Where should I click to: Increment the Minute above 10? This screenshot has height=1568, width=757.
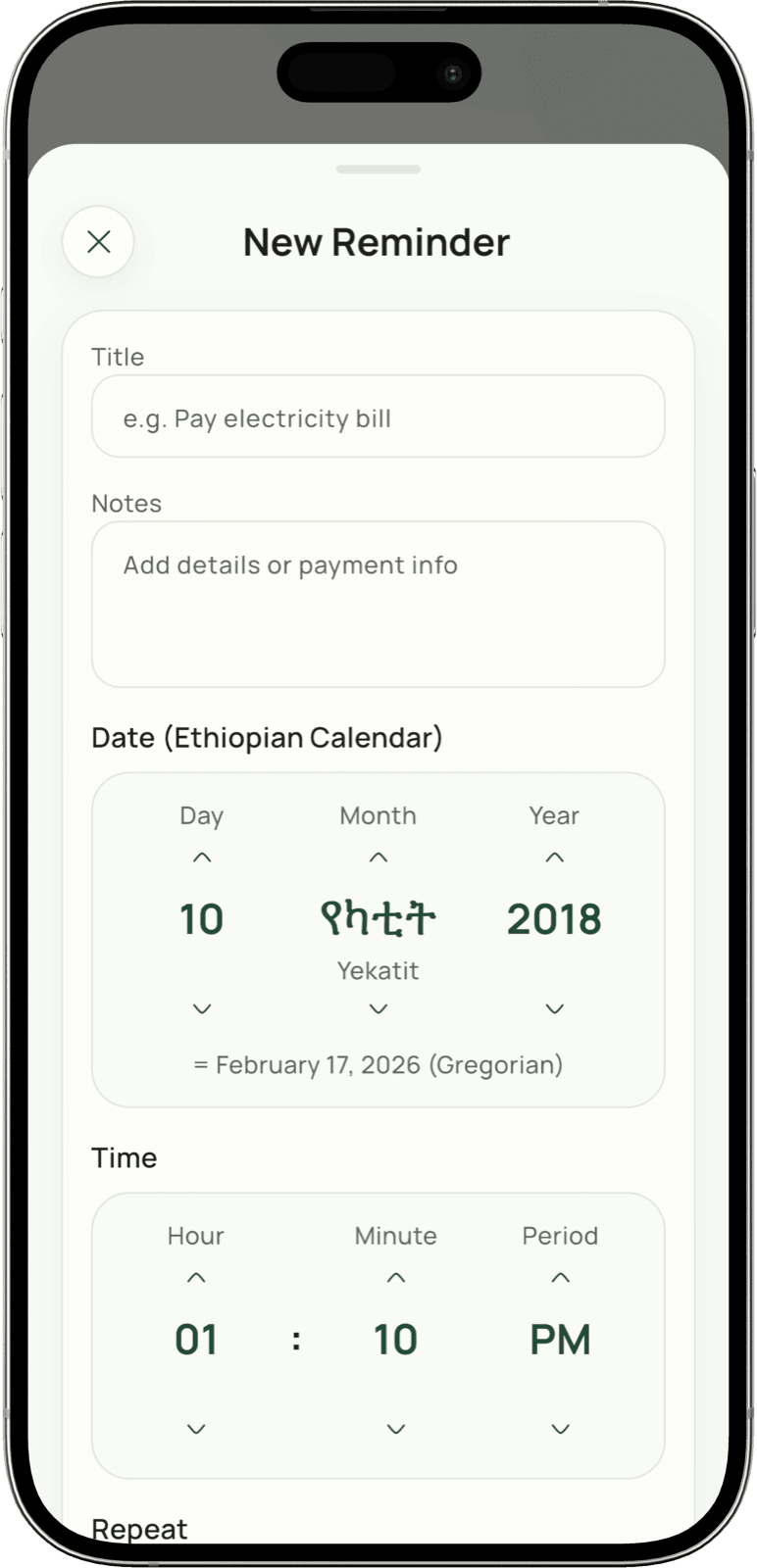coord(395,1277)
